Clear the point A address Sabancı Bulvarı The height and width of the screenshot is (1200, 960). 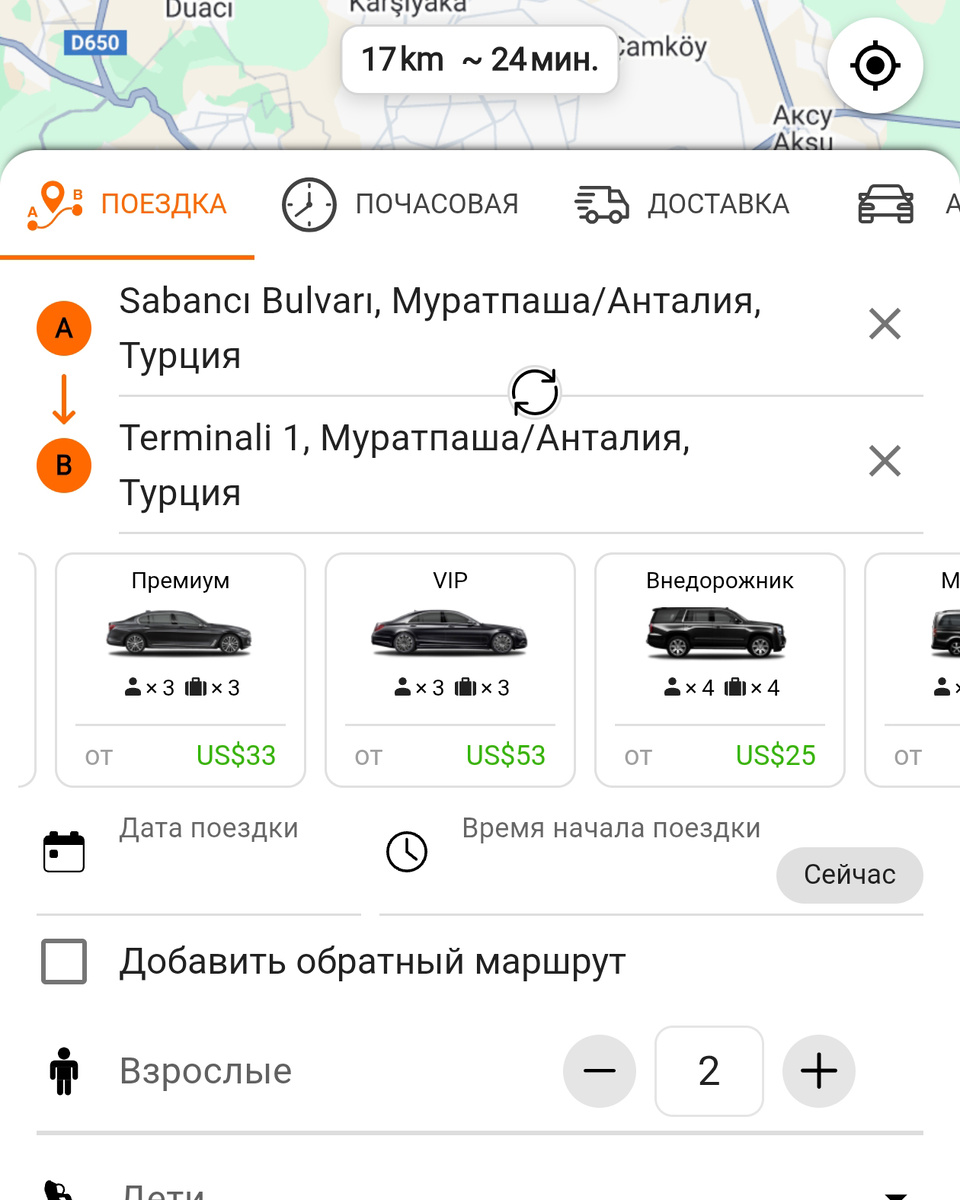pos(884,324)
